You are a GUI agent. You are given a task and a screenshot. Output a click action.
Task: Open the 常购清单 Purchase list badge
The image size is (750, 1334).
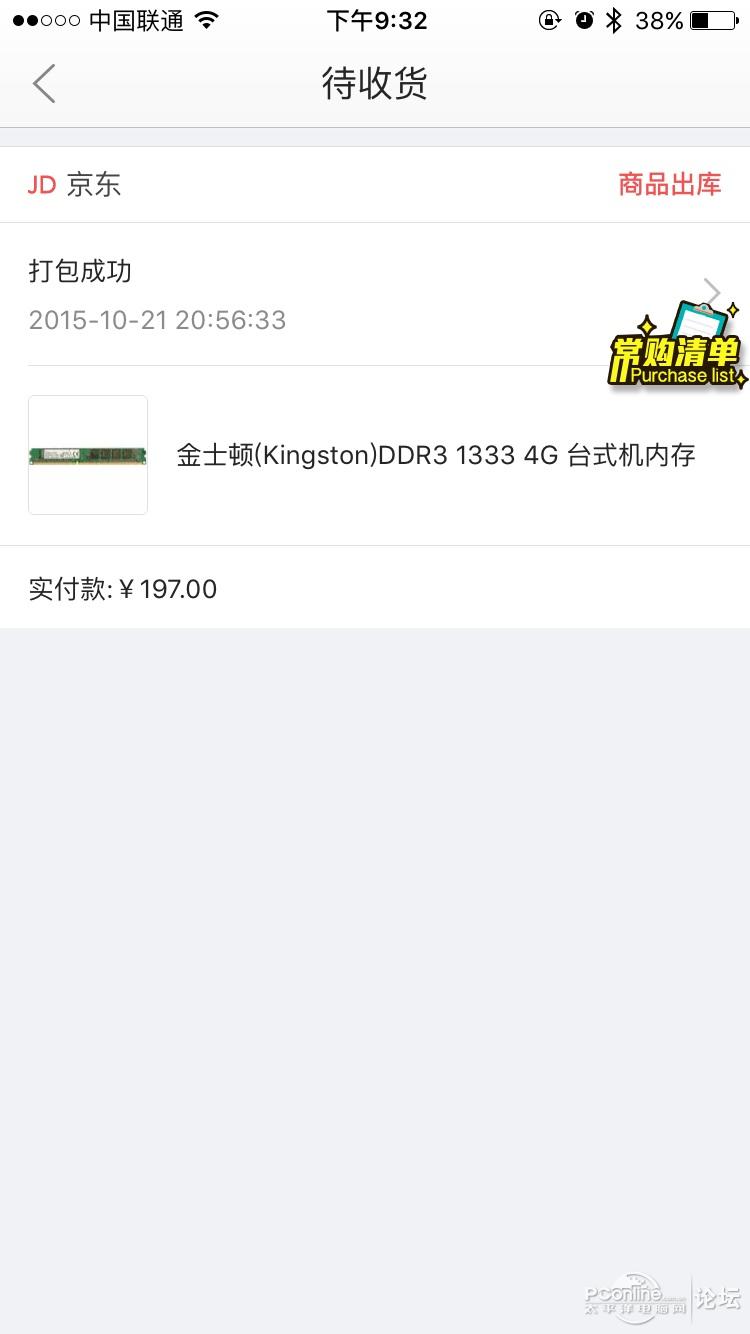click(x=677, y=350)
